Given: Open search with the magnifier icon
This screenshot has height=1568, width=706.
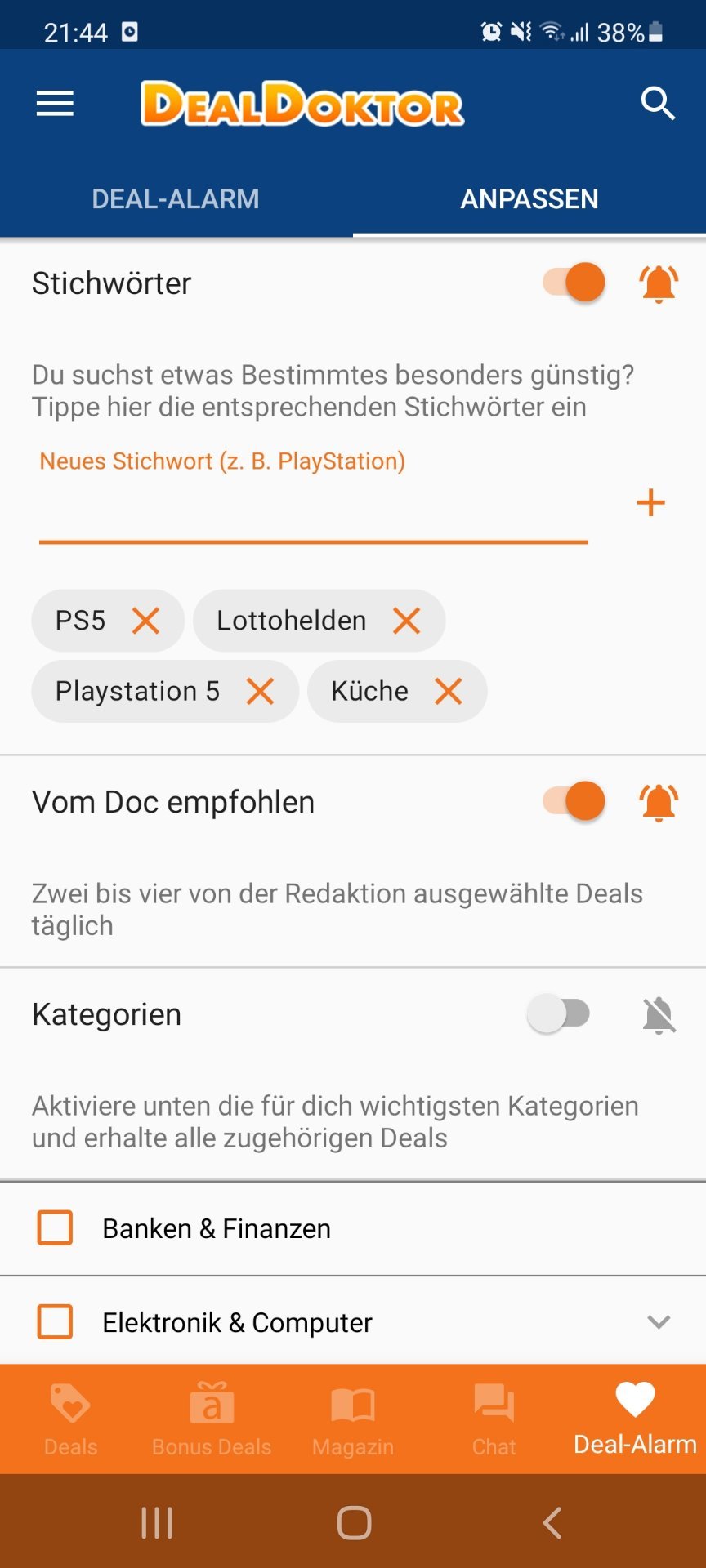Looking at the screenshot, I should [x=658, y=104].
